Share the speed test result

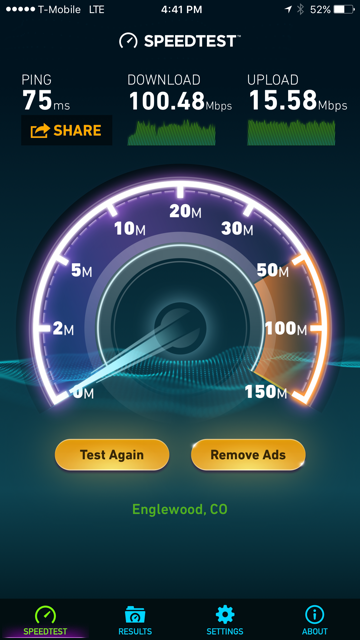pyautogui.click(x=67, y=130)
